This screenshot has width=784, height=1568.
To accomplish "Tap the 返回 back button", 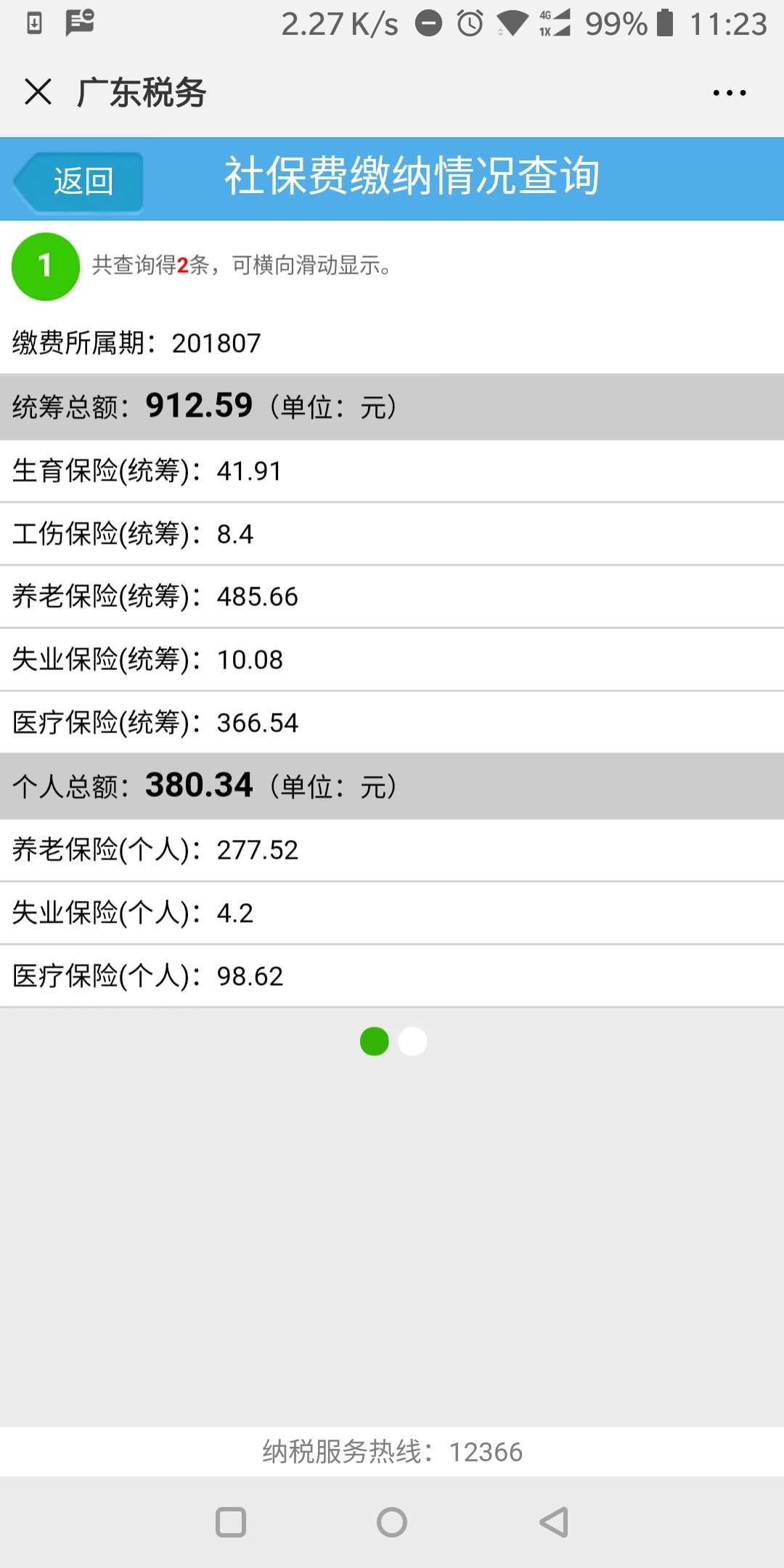I will [80, 181].
